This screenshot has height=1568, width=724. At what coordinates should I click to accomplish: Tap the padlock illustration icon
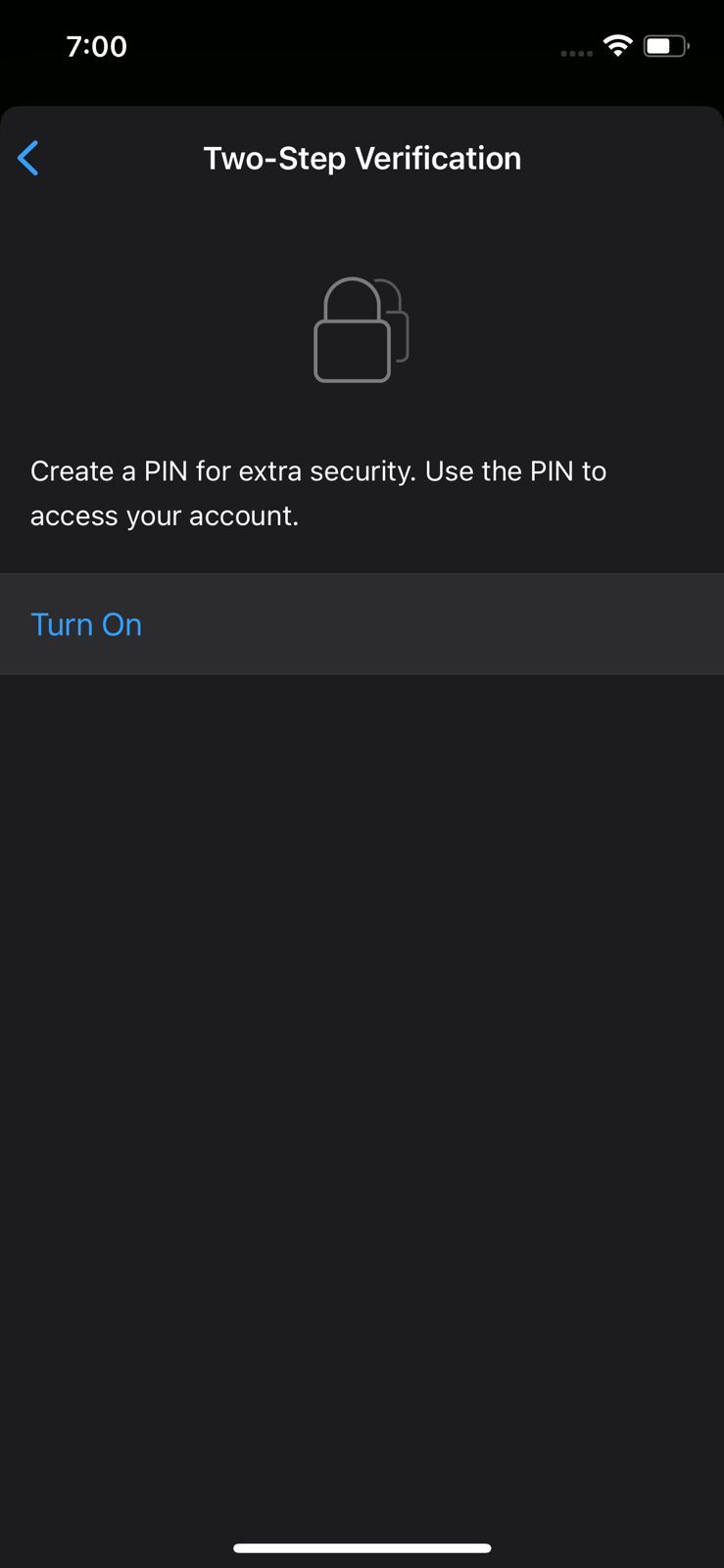tap(360, 330)
